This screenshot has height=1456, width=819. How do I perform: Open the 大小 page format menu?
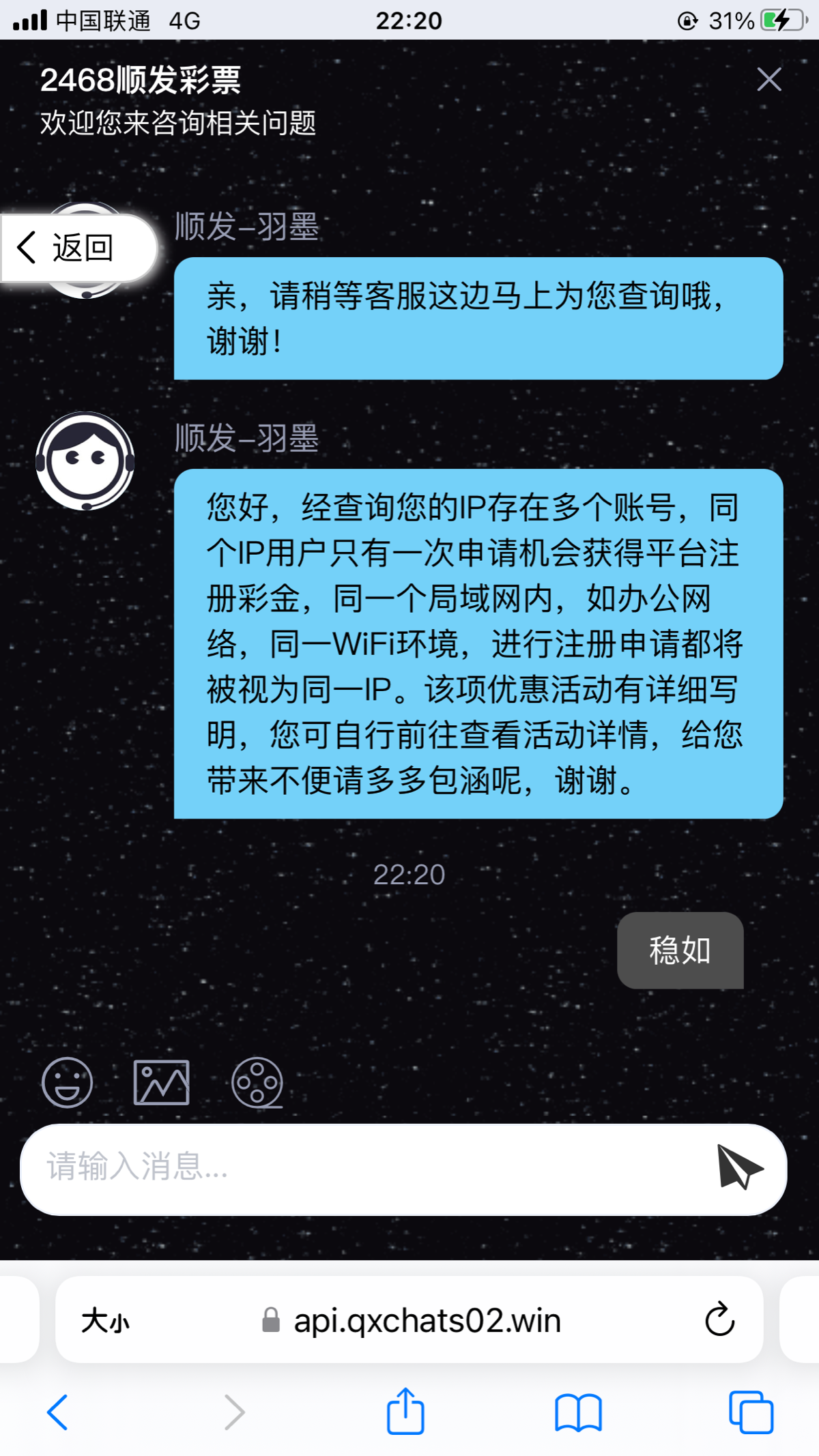[x=105, y=1321]
